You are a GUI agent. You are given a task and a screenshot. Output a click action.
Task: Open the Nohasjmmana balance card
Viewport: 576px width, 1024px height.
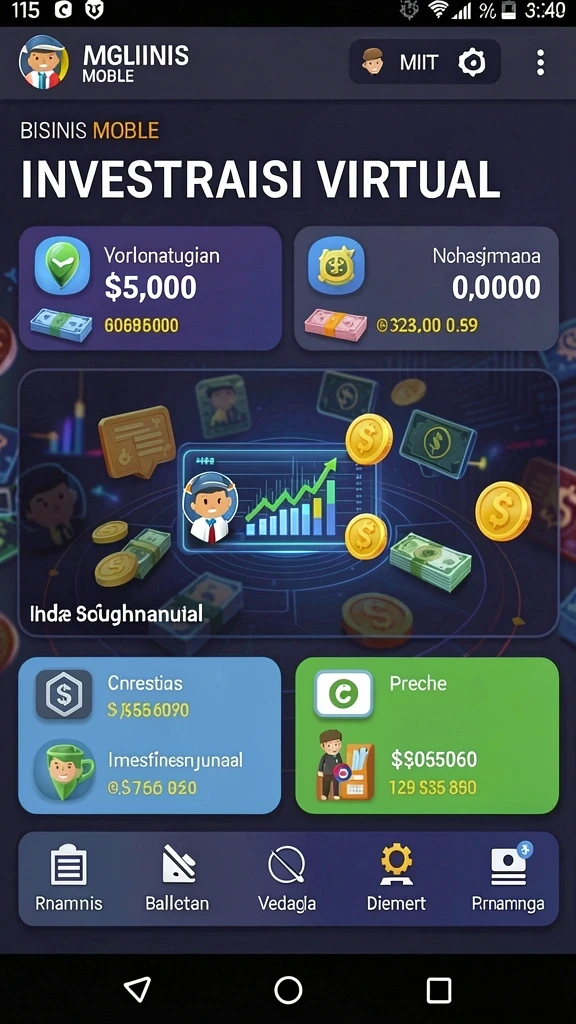point(426,288)
